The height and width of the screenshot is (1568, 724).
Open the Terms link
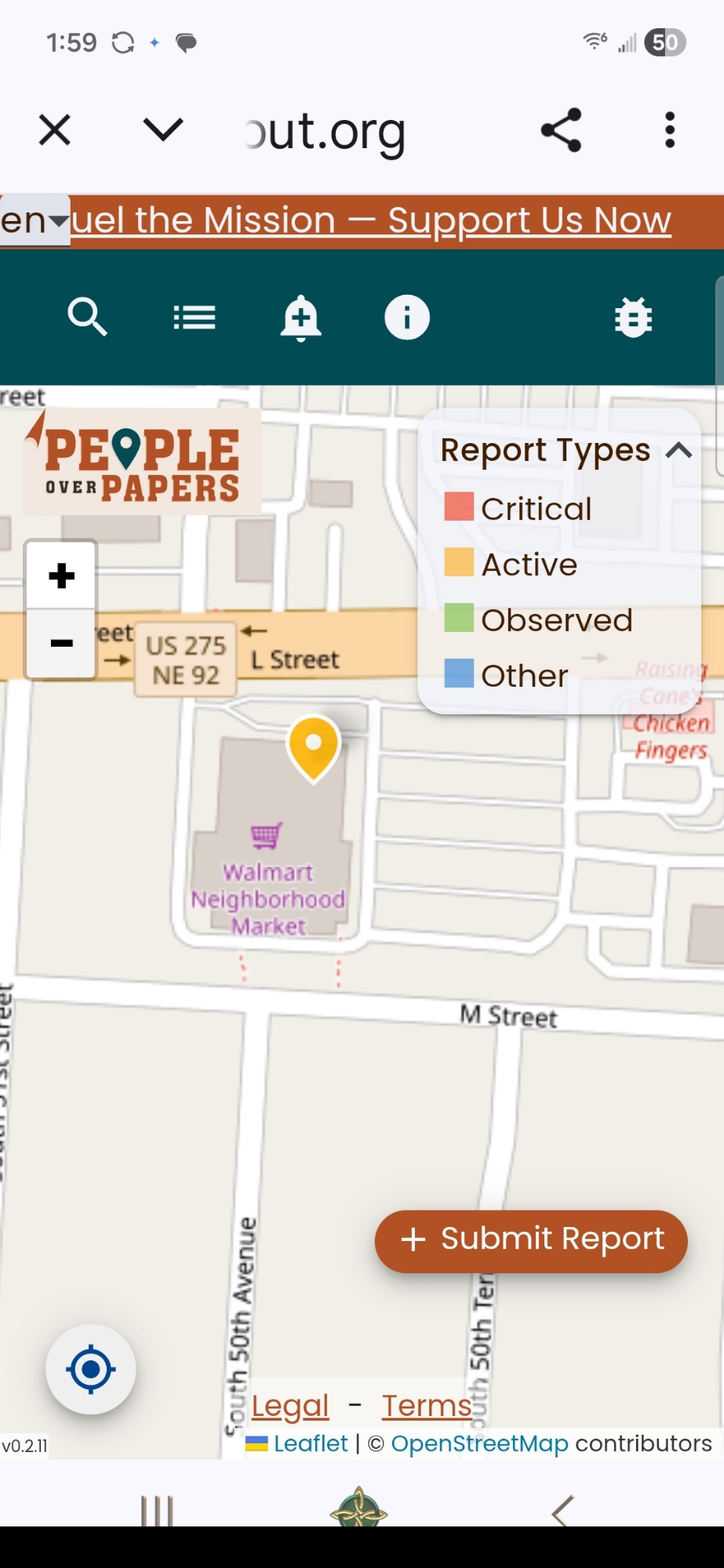click(427, 1406)
